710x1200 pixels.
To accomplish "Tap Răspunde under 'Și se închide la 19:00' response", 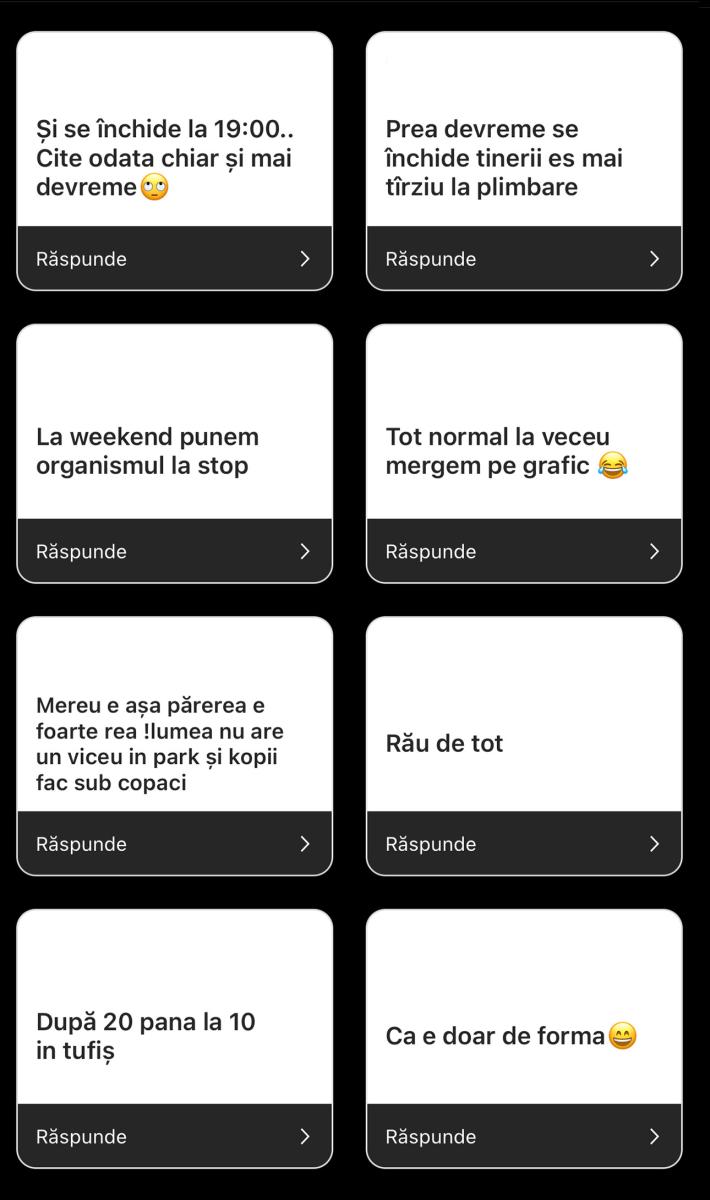I will [174, 258].
